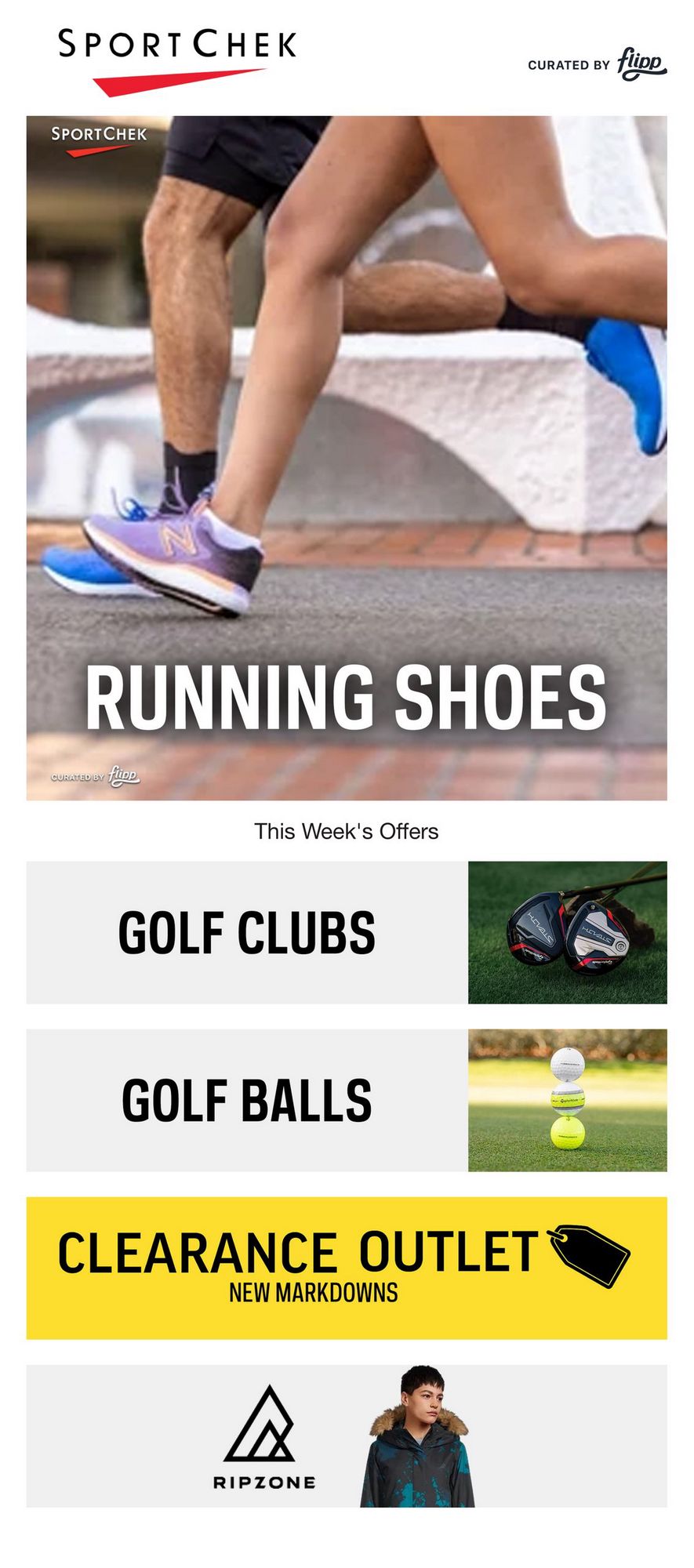
Task: Open the Running Shoes banner
Action: [x=347, y=459]
